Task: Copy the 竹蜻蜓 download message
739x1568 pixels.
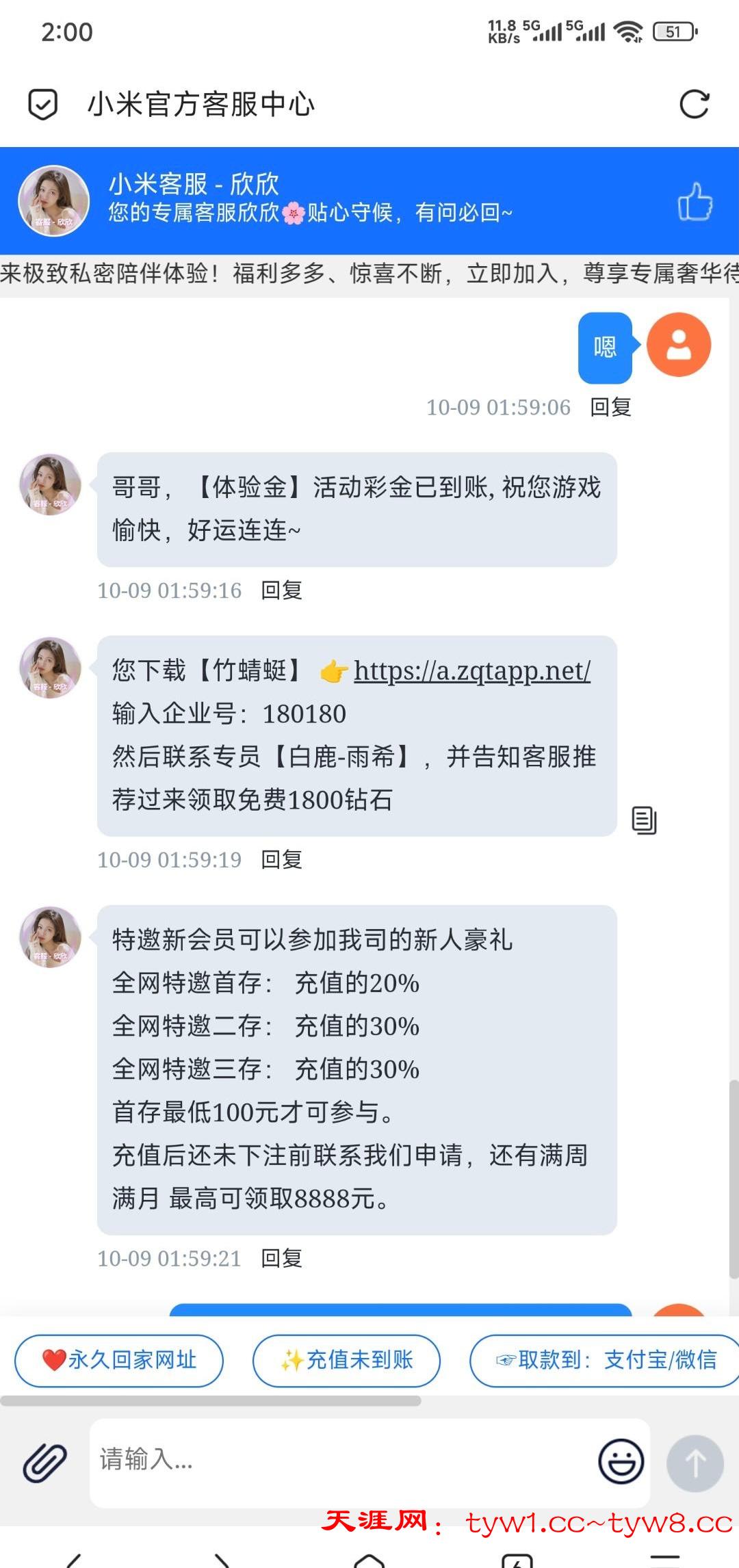Action: (644, 820)
